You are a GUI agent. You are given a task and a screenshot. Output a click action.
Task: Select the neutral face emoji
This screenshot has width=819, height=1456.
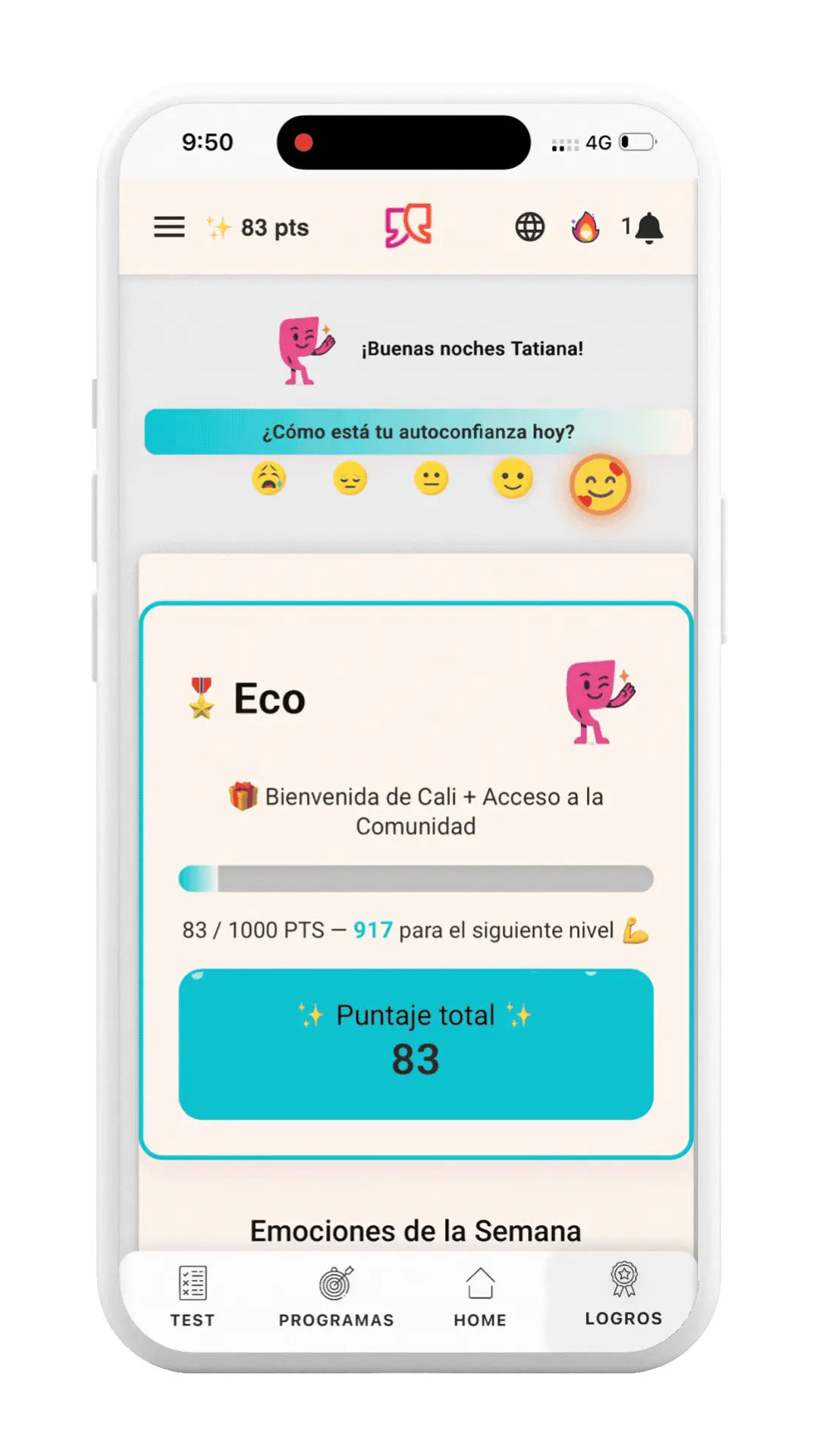click(431, 479)
